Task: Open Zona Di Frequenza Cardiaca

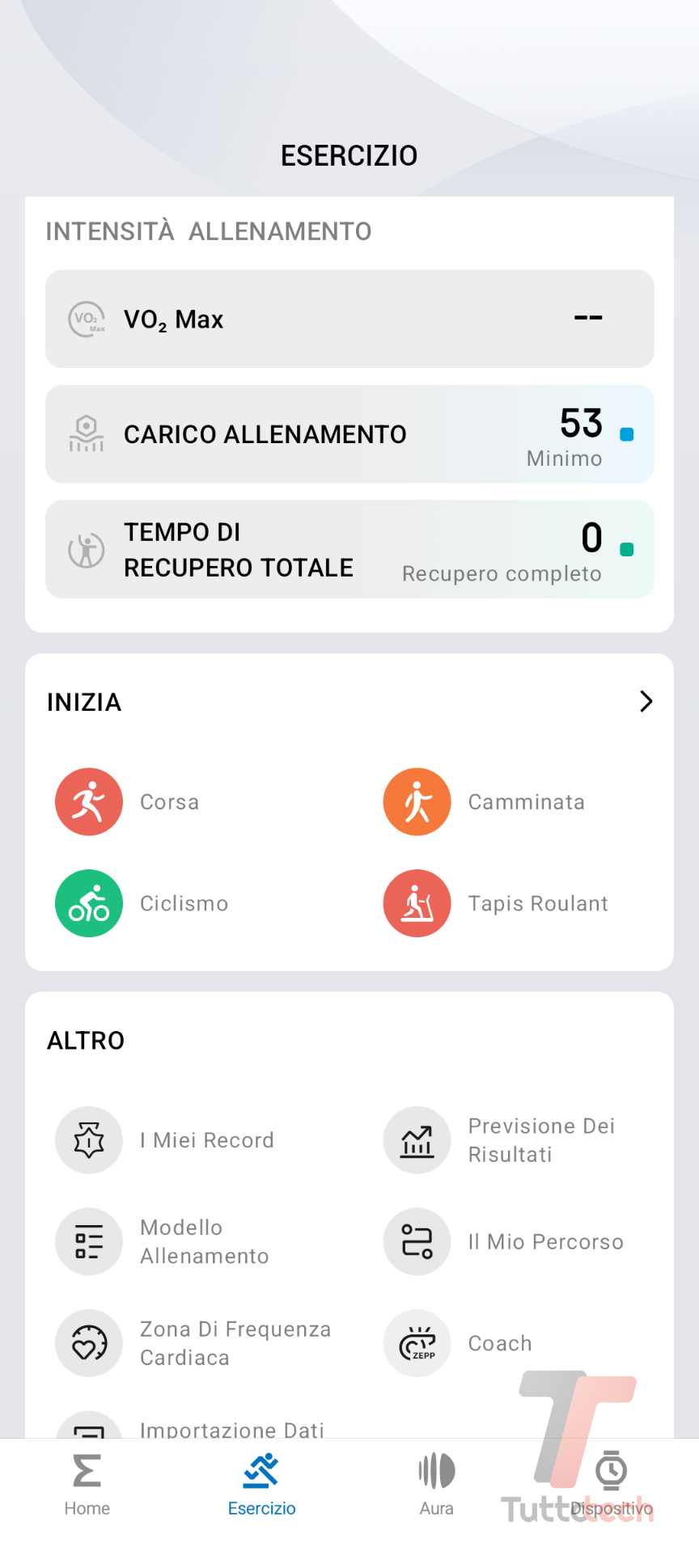Action: (89, 1343)
